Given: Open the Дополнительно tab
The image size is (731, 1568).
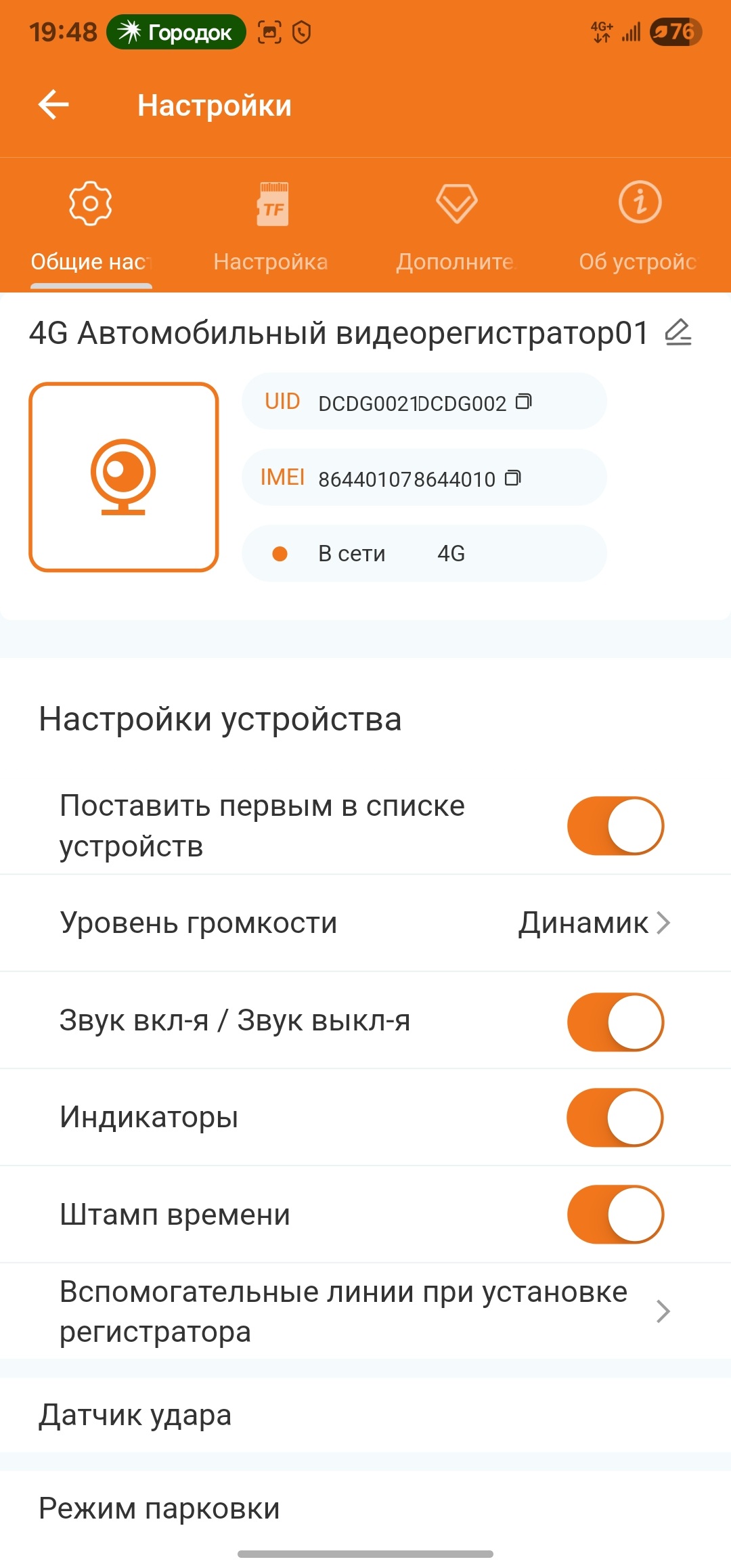Looking at the screenshot, I should click(x=456, y=225).
